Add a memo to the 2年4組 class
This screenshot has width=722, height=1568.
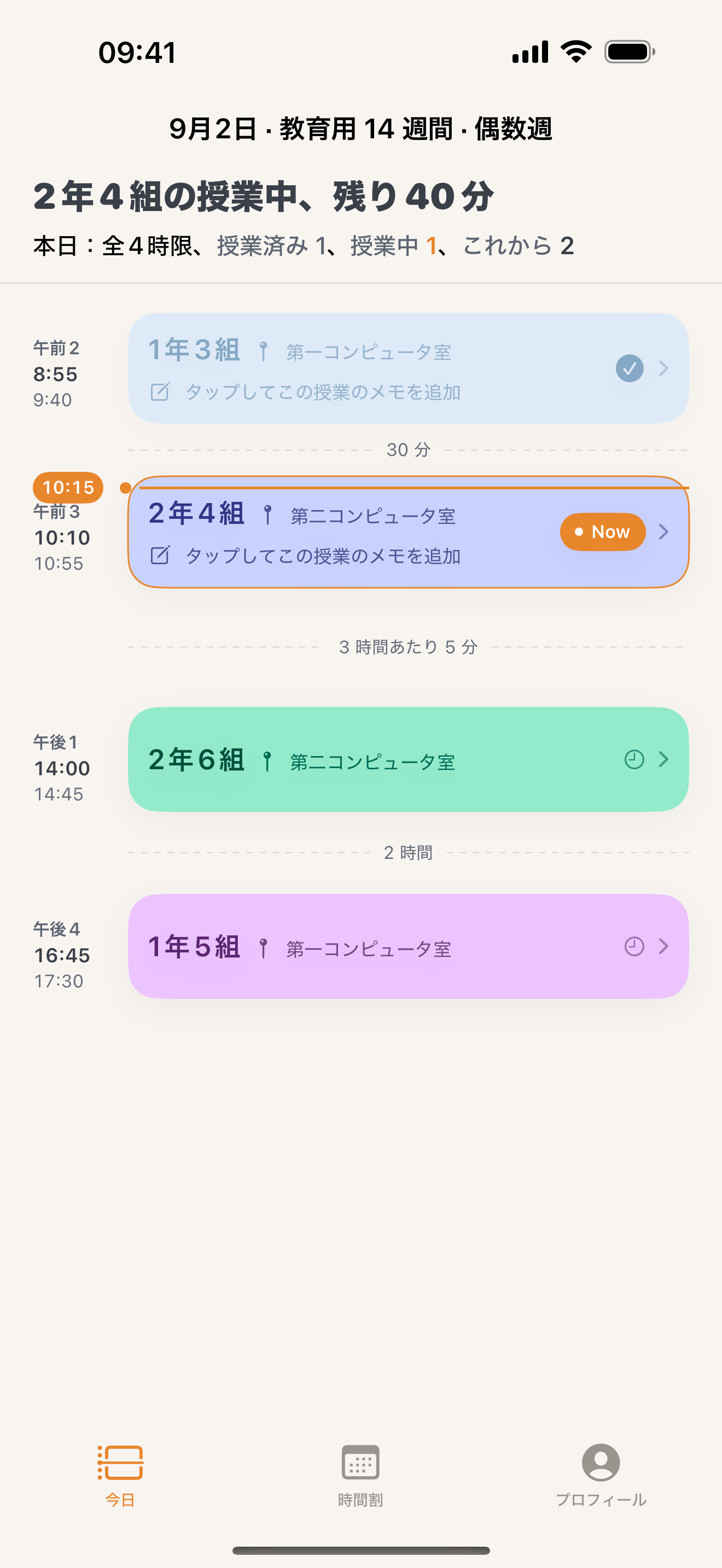click(x=305, y=555)
